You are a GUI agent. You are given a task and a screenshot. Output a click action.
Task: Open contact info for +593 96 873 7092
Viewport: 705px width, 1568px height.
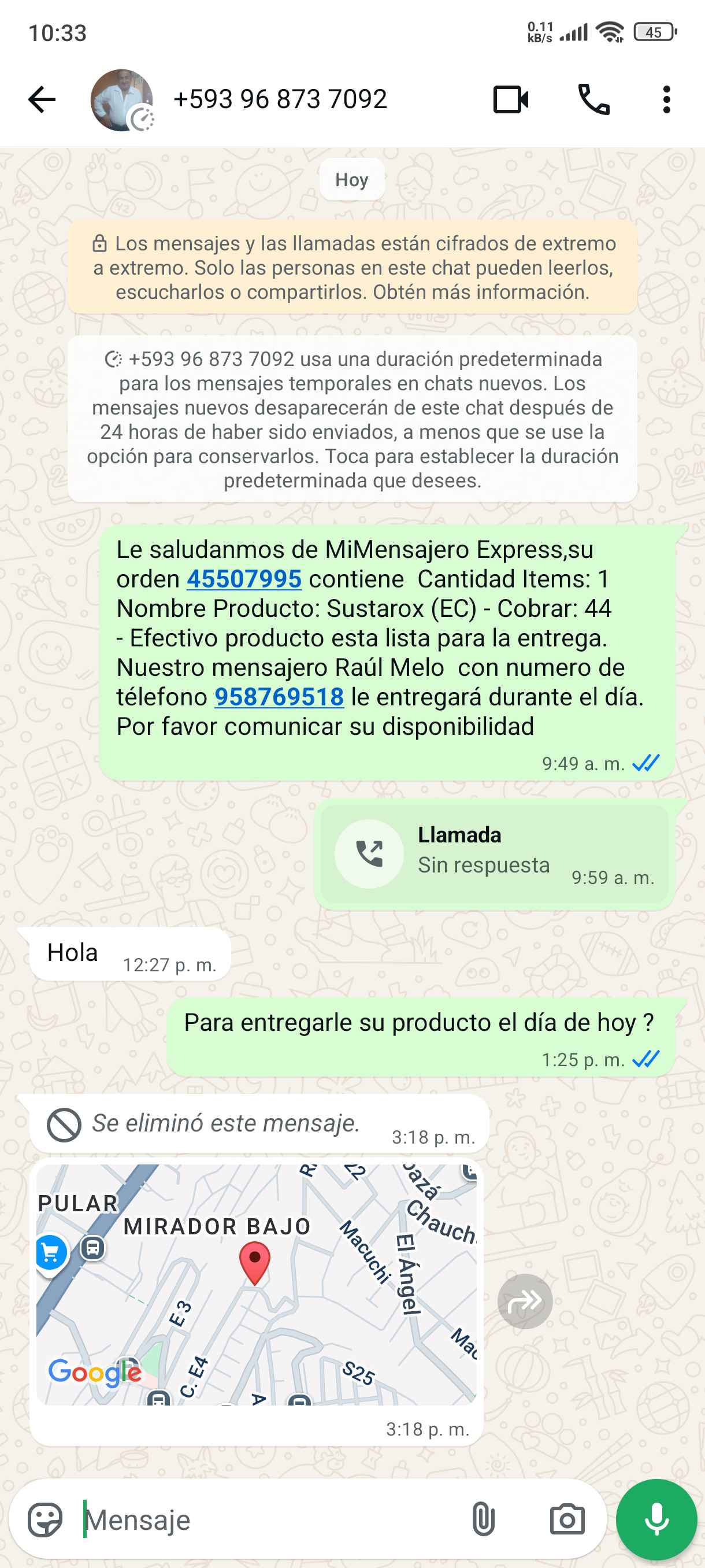point(280,99)
